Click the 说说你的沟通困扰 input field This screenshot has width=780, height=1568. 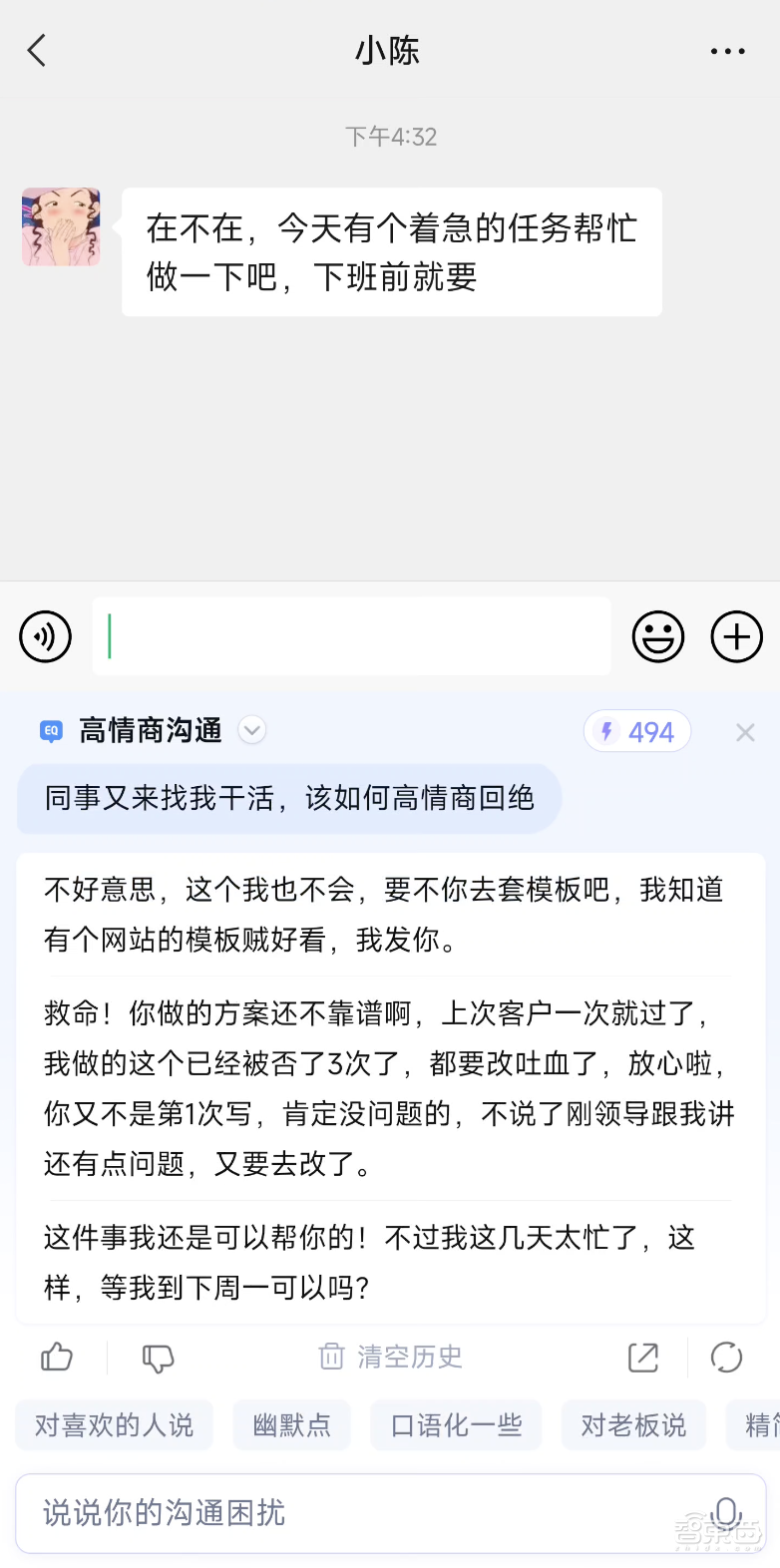(x=299, y=1514)
